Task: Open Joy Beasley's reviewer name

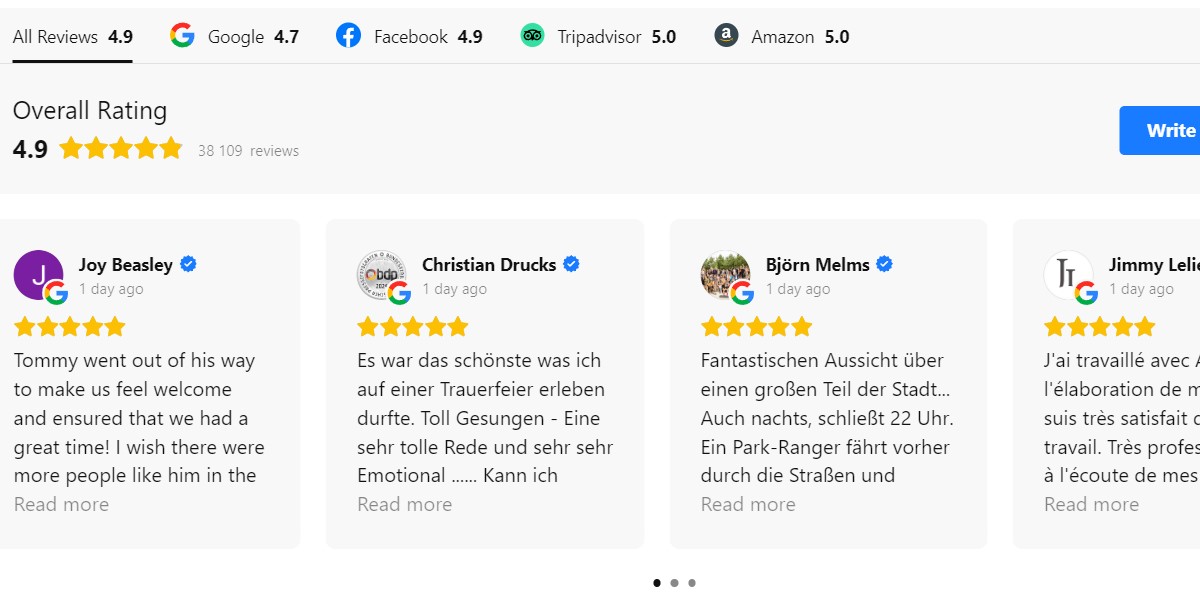Action: coord(126,265)
